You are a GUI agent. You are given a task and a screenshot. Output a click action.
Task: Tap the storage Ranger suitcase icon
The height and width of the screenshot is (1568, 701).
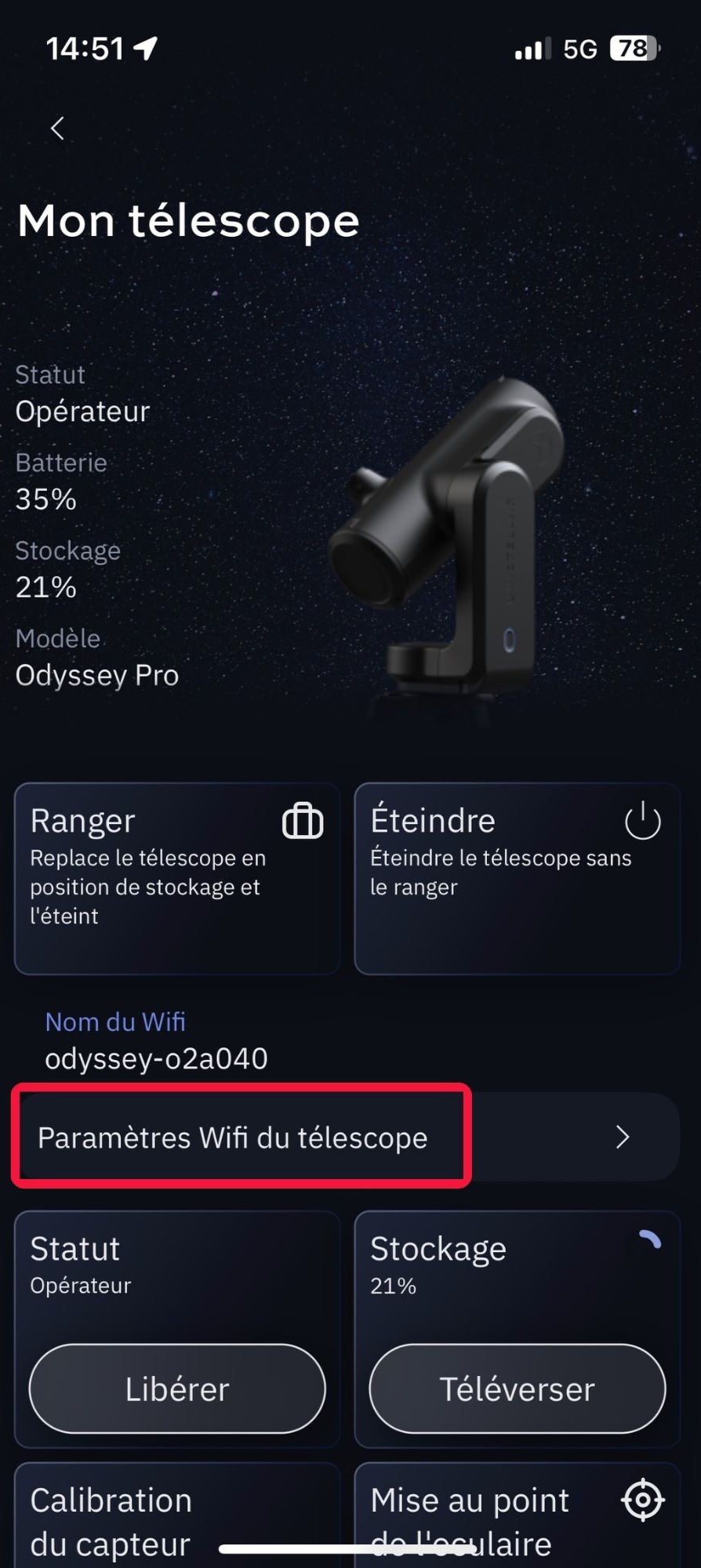pos(302,822)
